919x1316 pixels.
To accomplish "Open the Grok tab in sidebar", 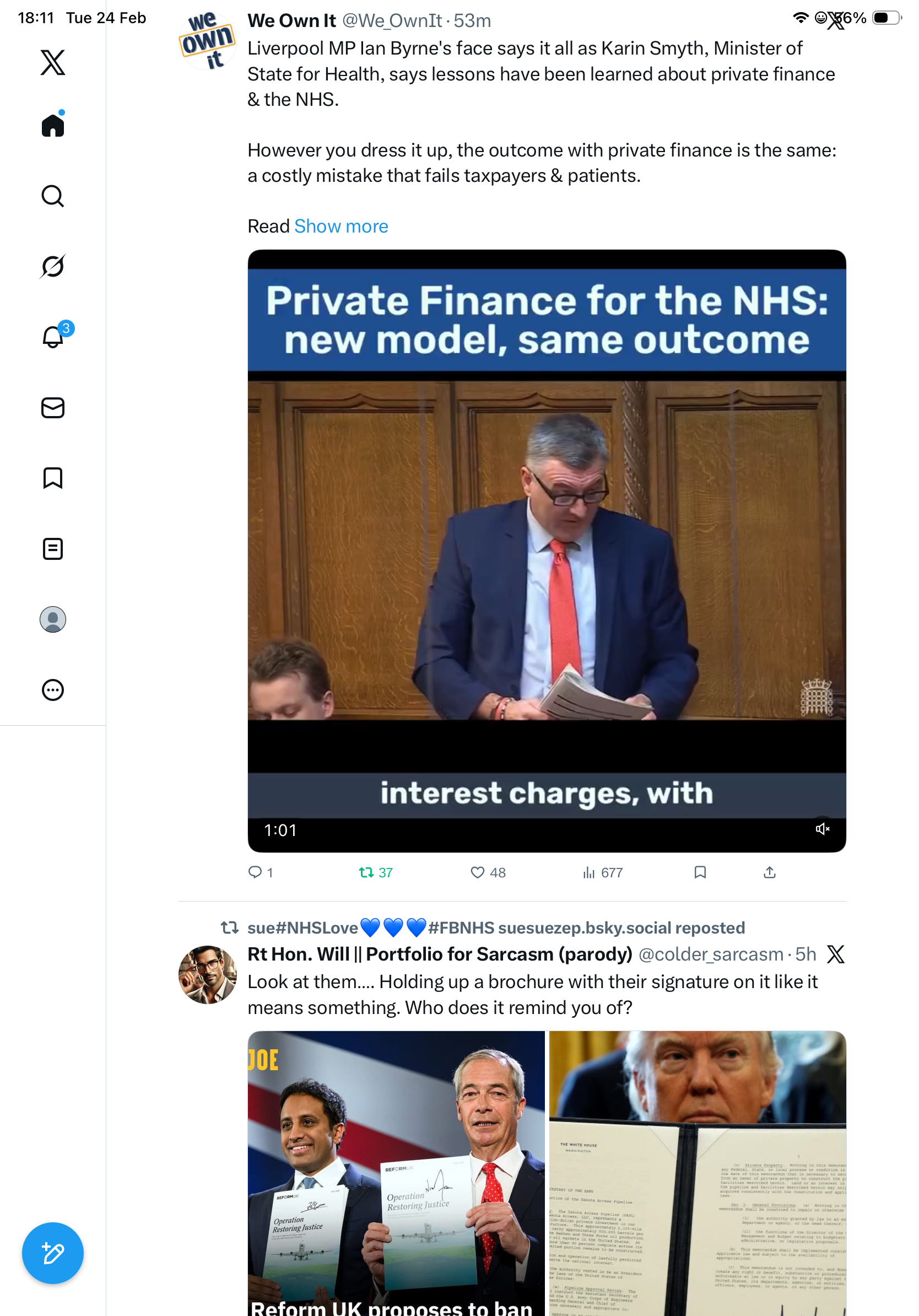I will (x=53, y=266).
